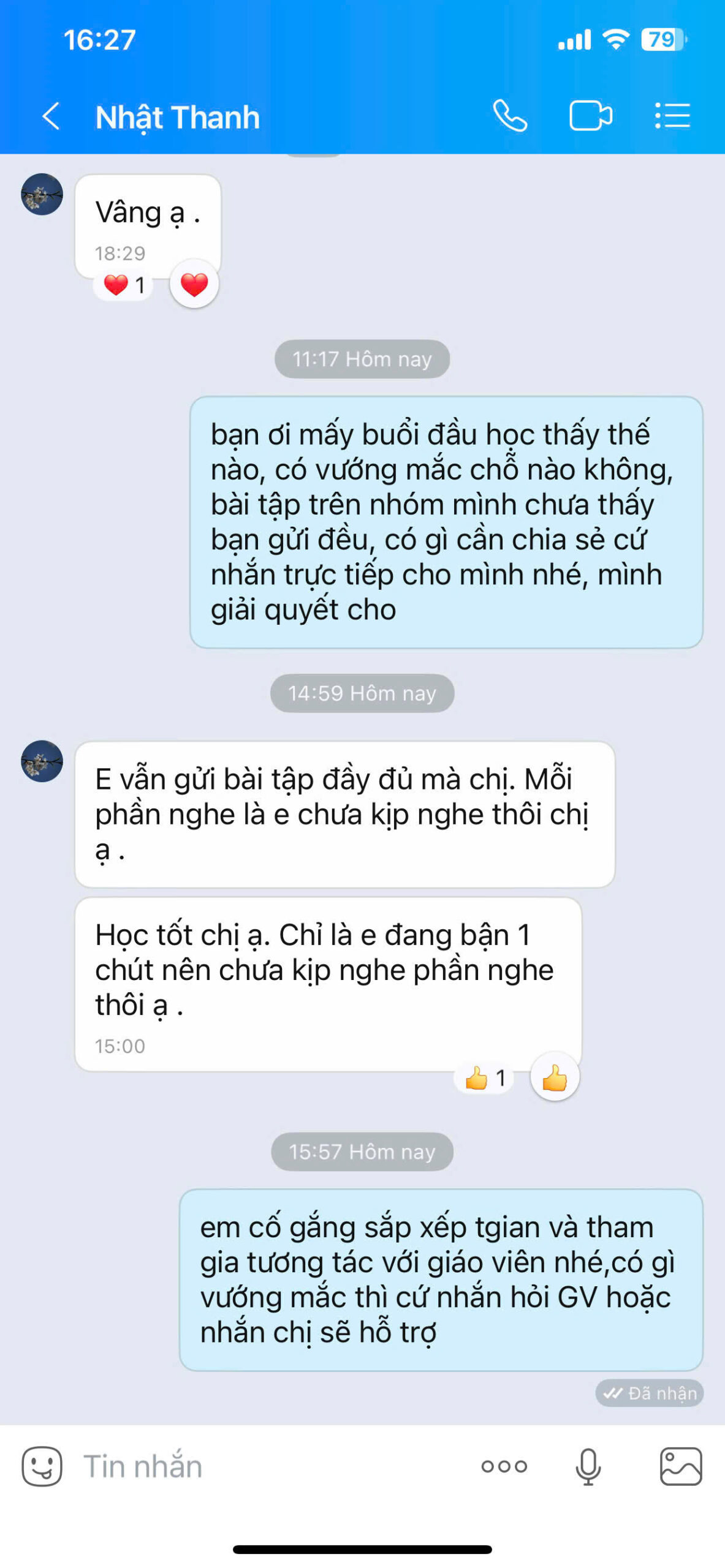This screenshot has height=1568, width=725.
Task: Open the chat options menu
Action: (672, 116)
